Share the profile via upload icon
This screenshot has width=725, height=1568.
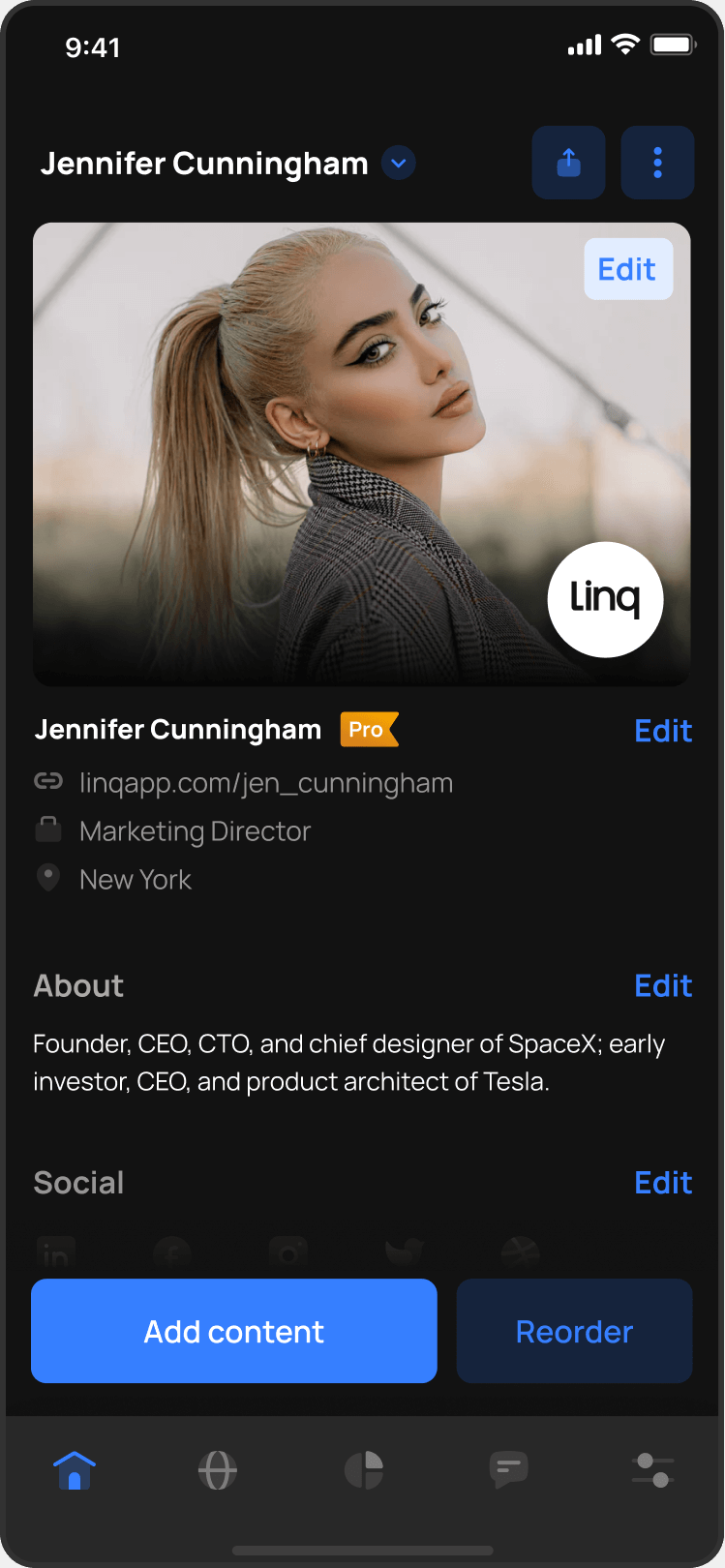pyautogui.click(x=569, y=163)
